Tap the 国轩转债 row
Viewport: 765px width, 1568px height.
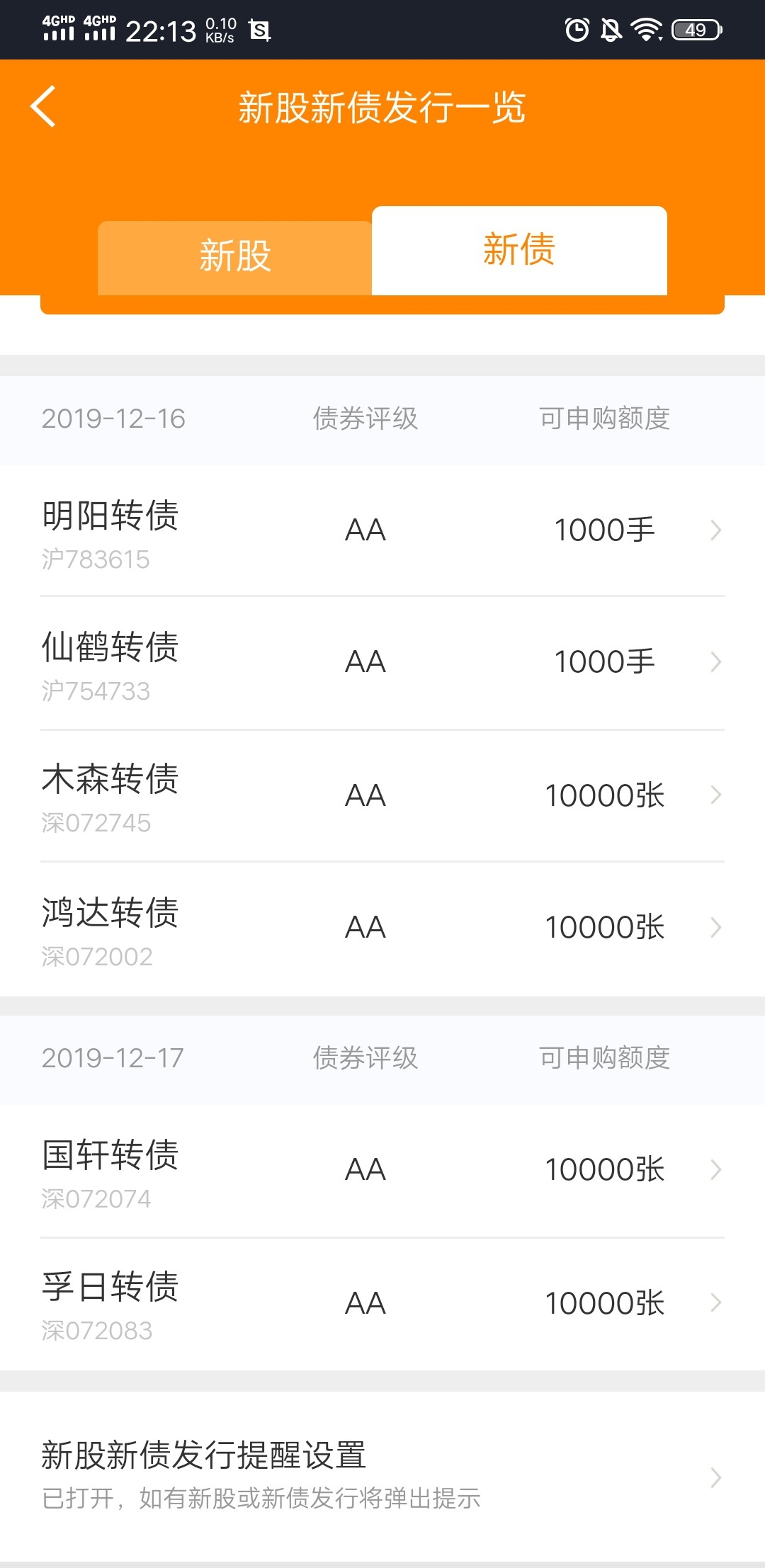(382, 1171)
